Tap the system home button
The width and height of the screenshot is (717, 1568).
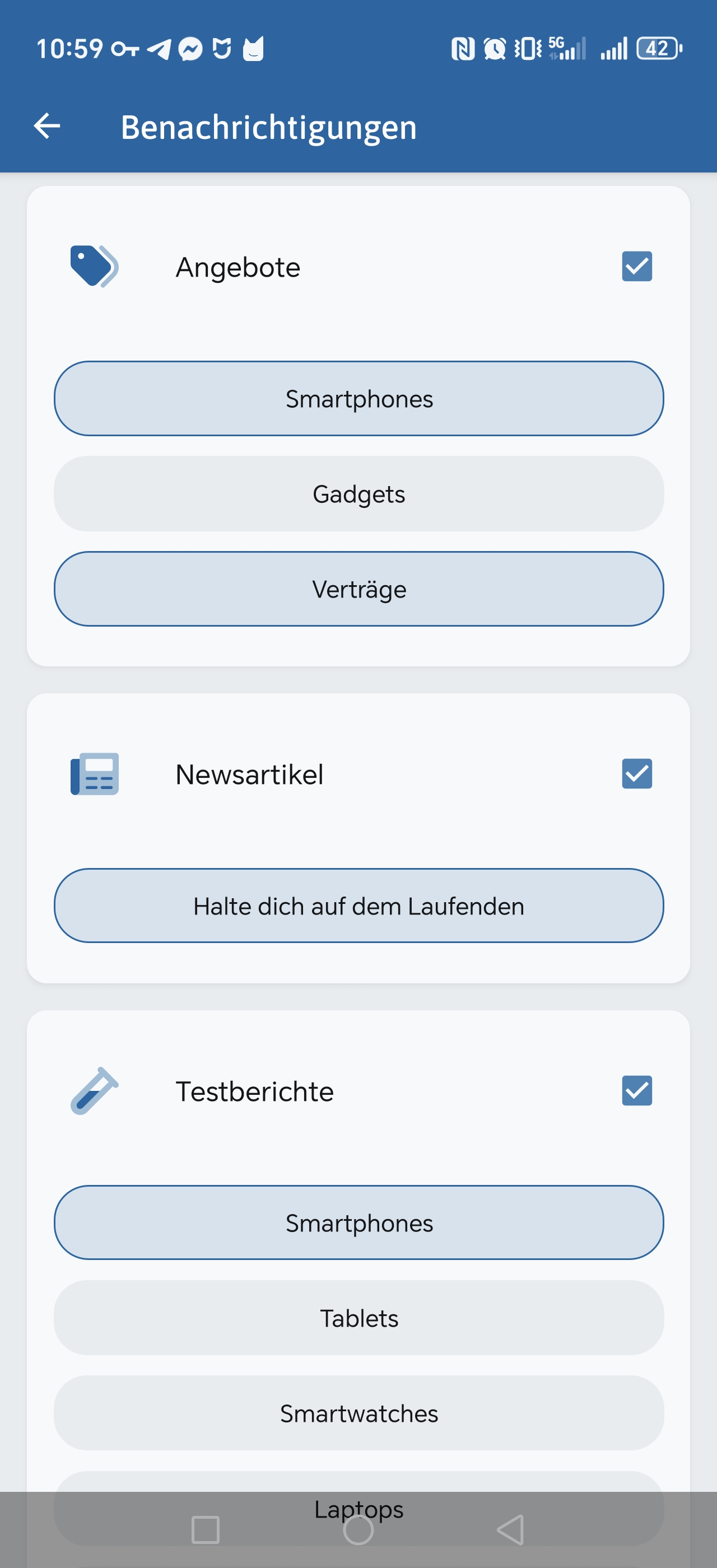[358, 1530]
